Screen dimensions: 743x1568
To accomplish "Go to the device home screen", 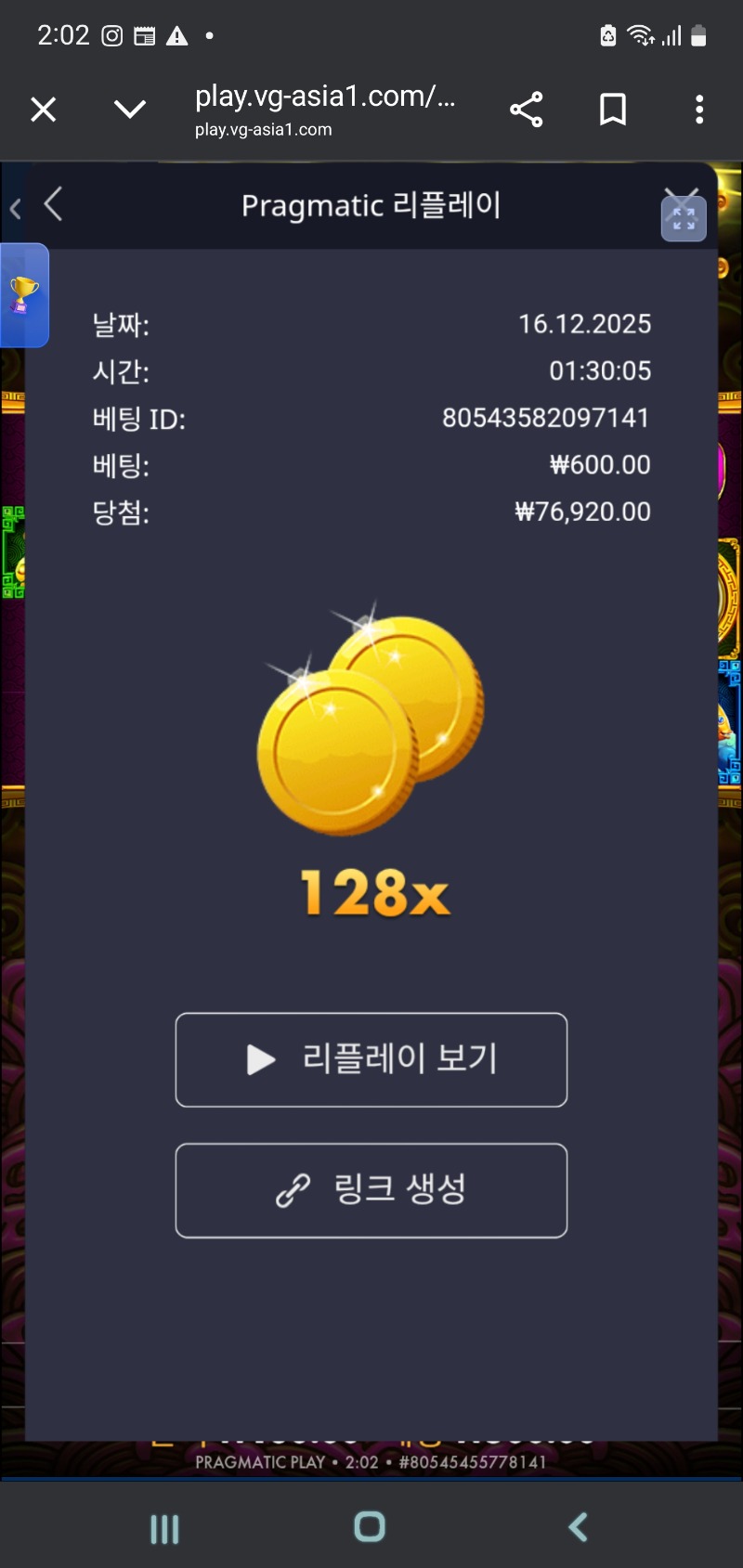I will tap(370, 1527).
